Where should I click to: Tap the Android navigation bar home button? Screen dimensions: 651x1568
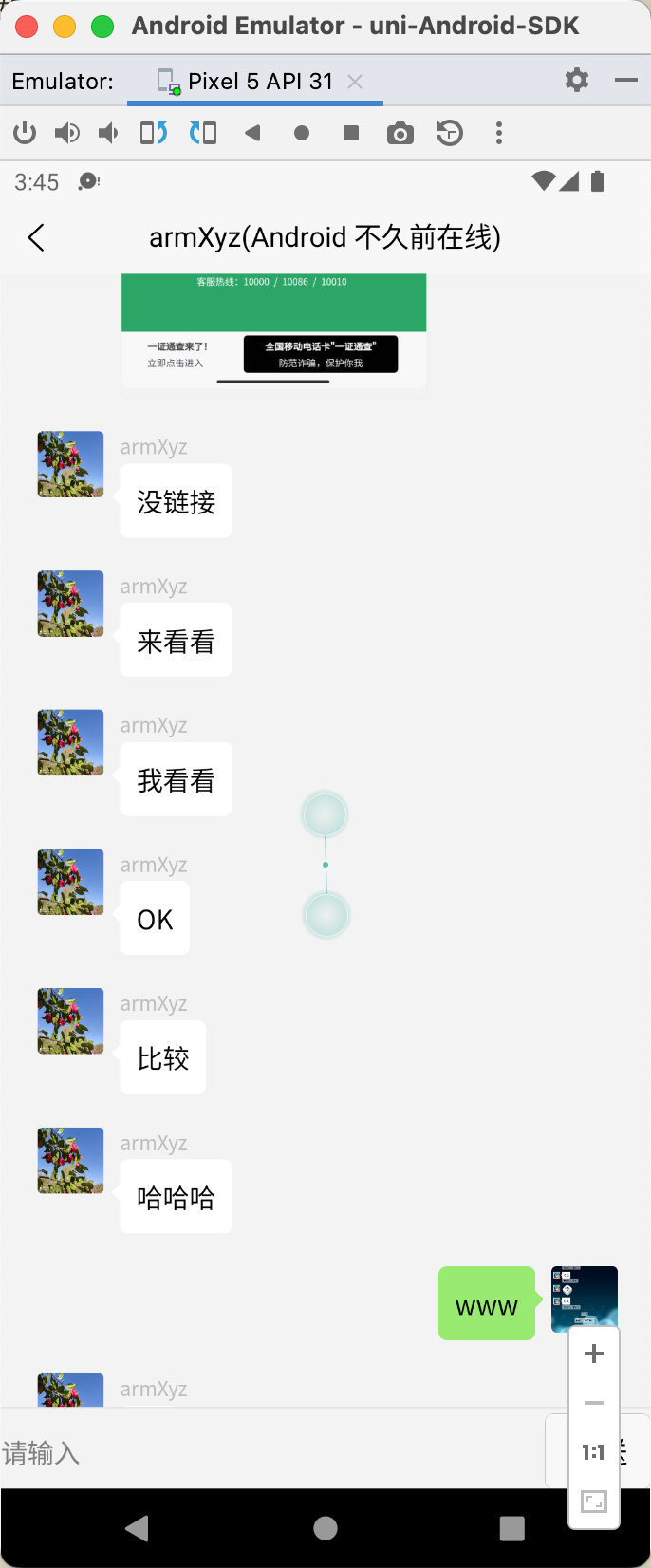tap(325, 1527)
